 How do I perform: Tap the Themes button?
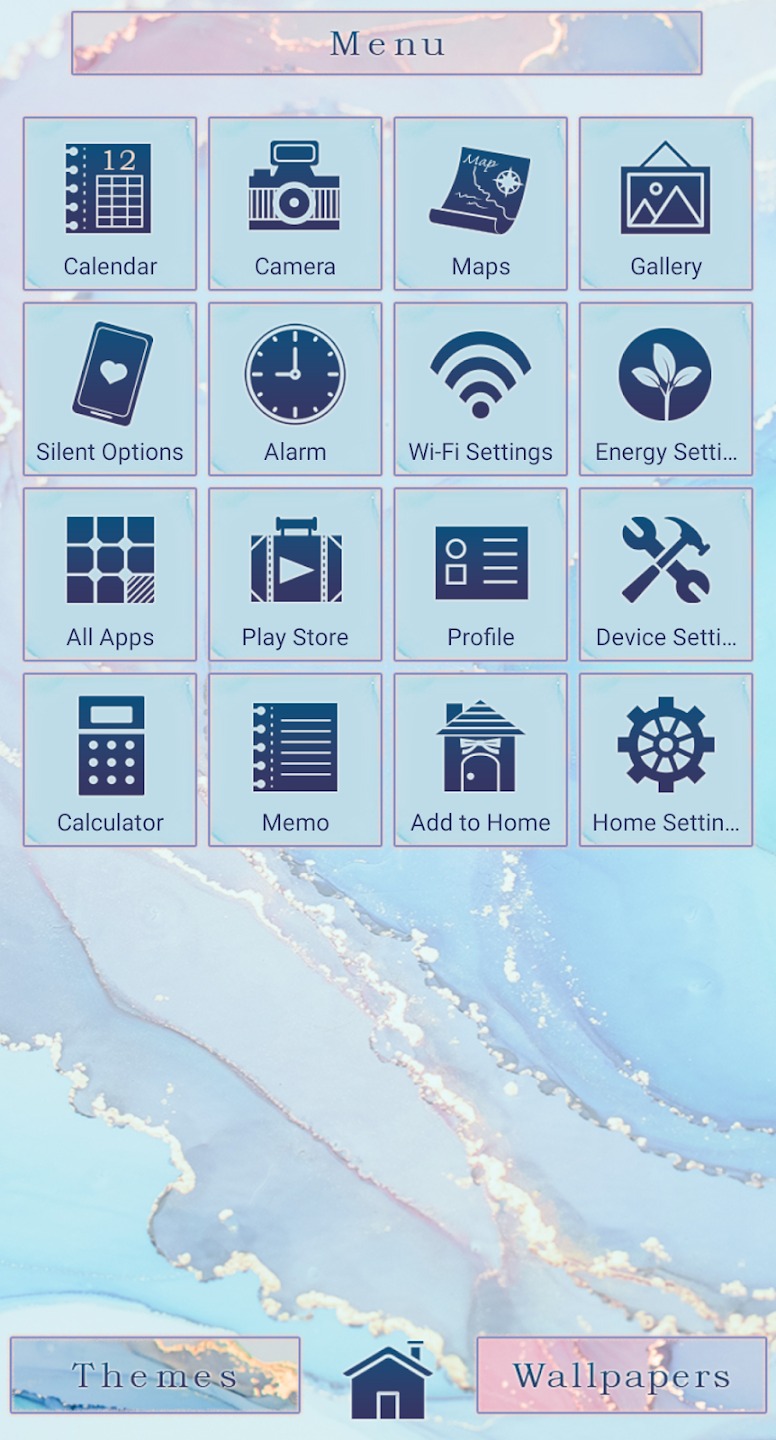click(x=155, y=1375)
